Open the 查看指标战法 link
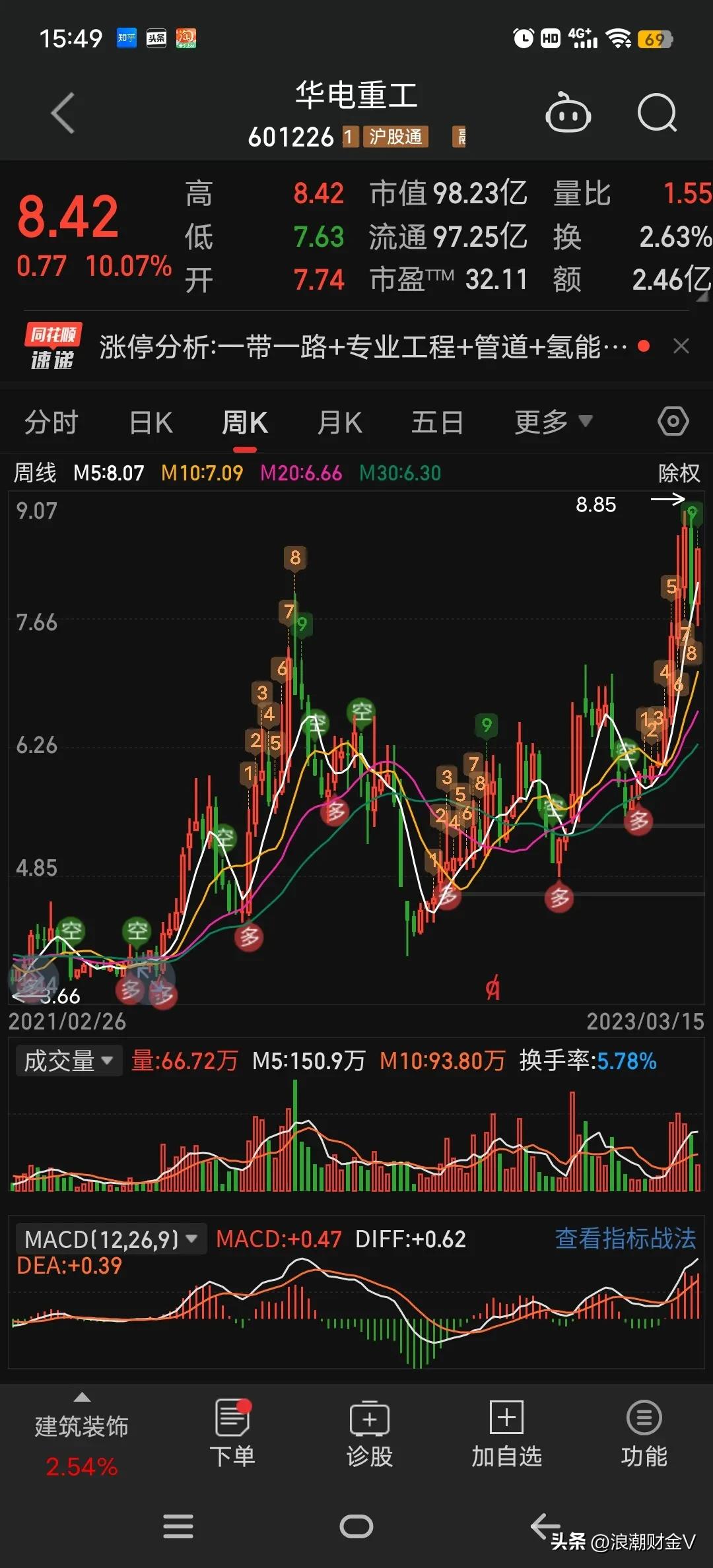 pos(625,1238)
